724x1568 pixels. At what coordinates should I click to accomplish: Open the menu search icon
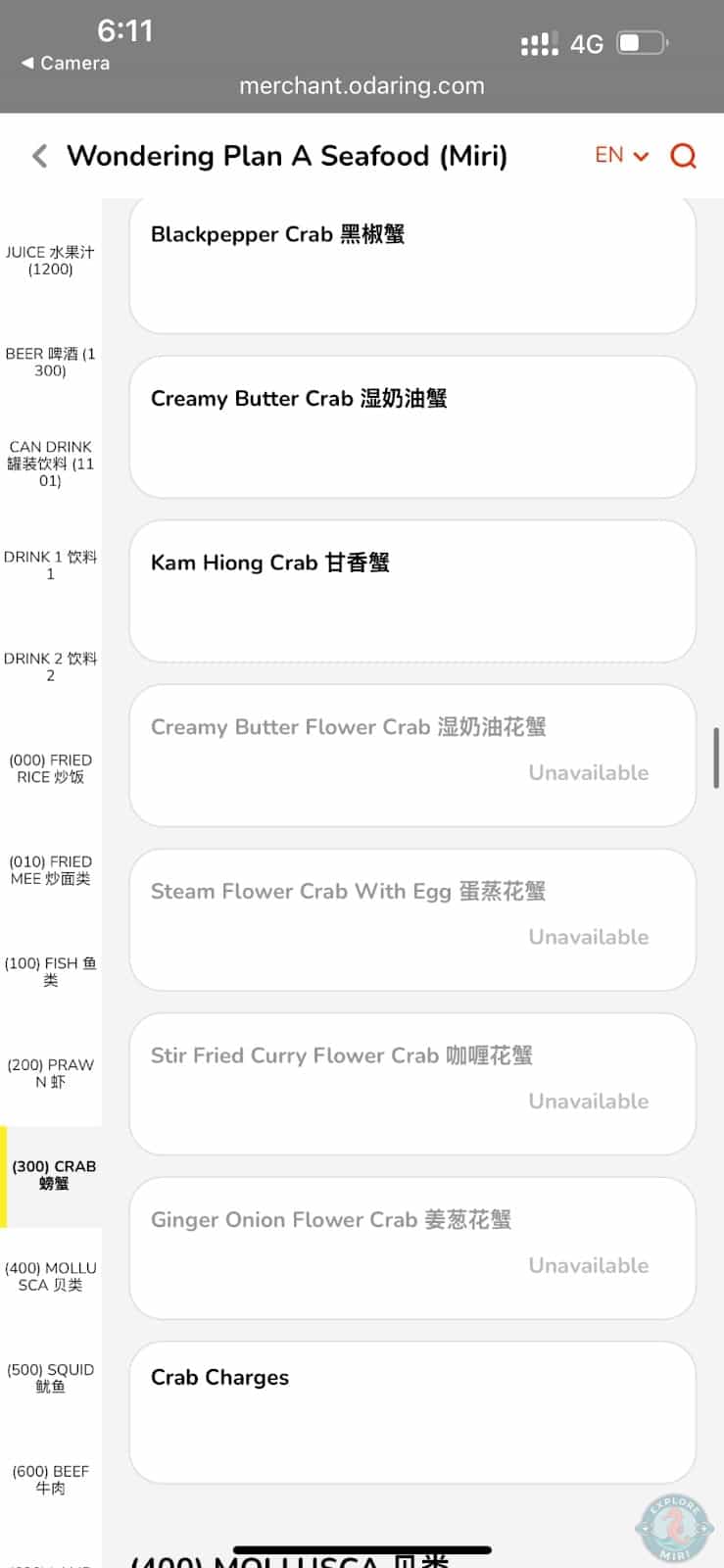click(683, 156)
